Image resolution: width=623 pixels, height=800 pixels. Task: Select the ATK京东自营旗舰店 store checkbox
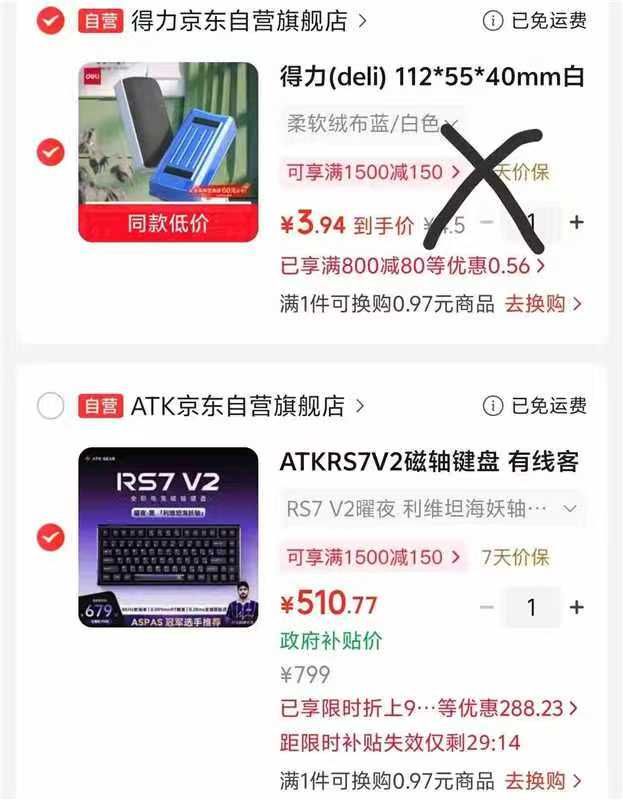(51, 406)
